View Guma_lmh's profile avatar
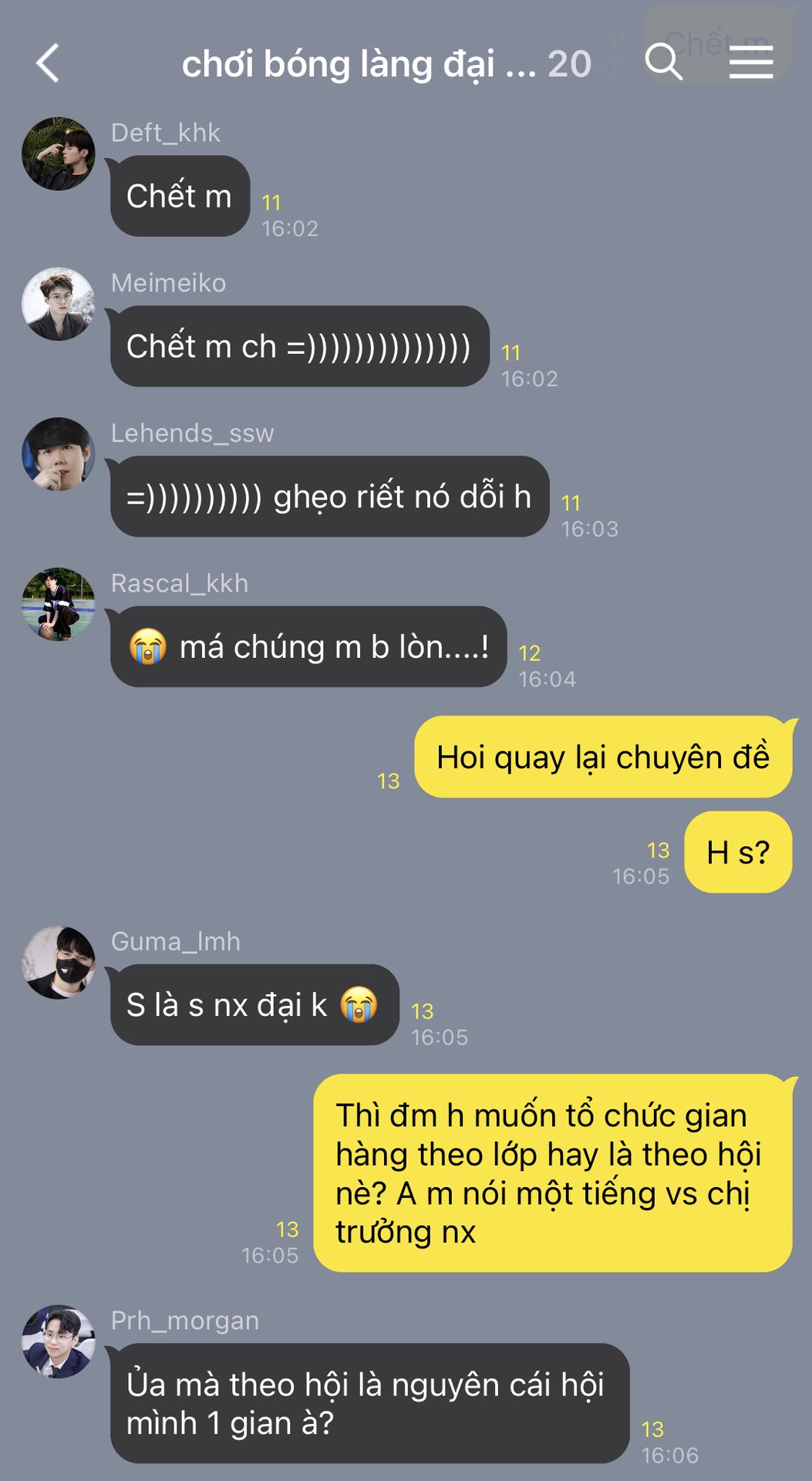The width and height of the screenshot is (812, 1481). click(59, 963)
